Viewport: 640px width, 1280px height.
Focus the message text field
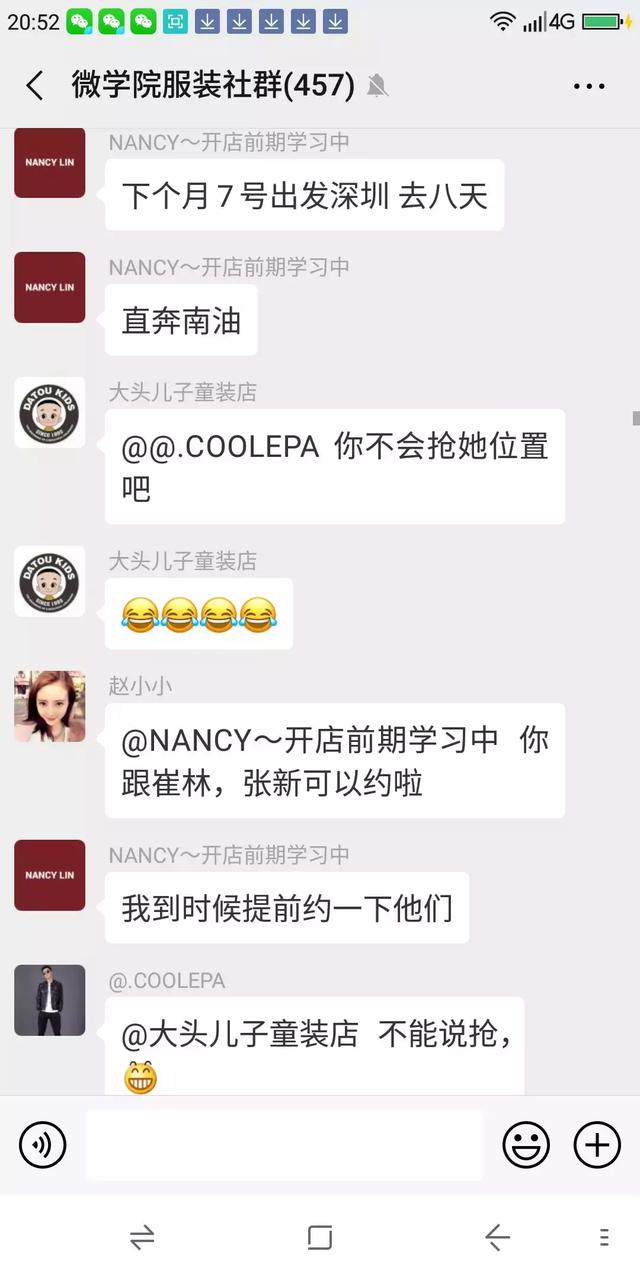point(284,1145)
